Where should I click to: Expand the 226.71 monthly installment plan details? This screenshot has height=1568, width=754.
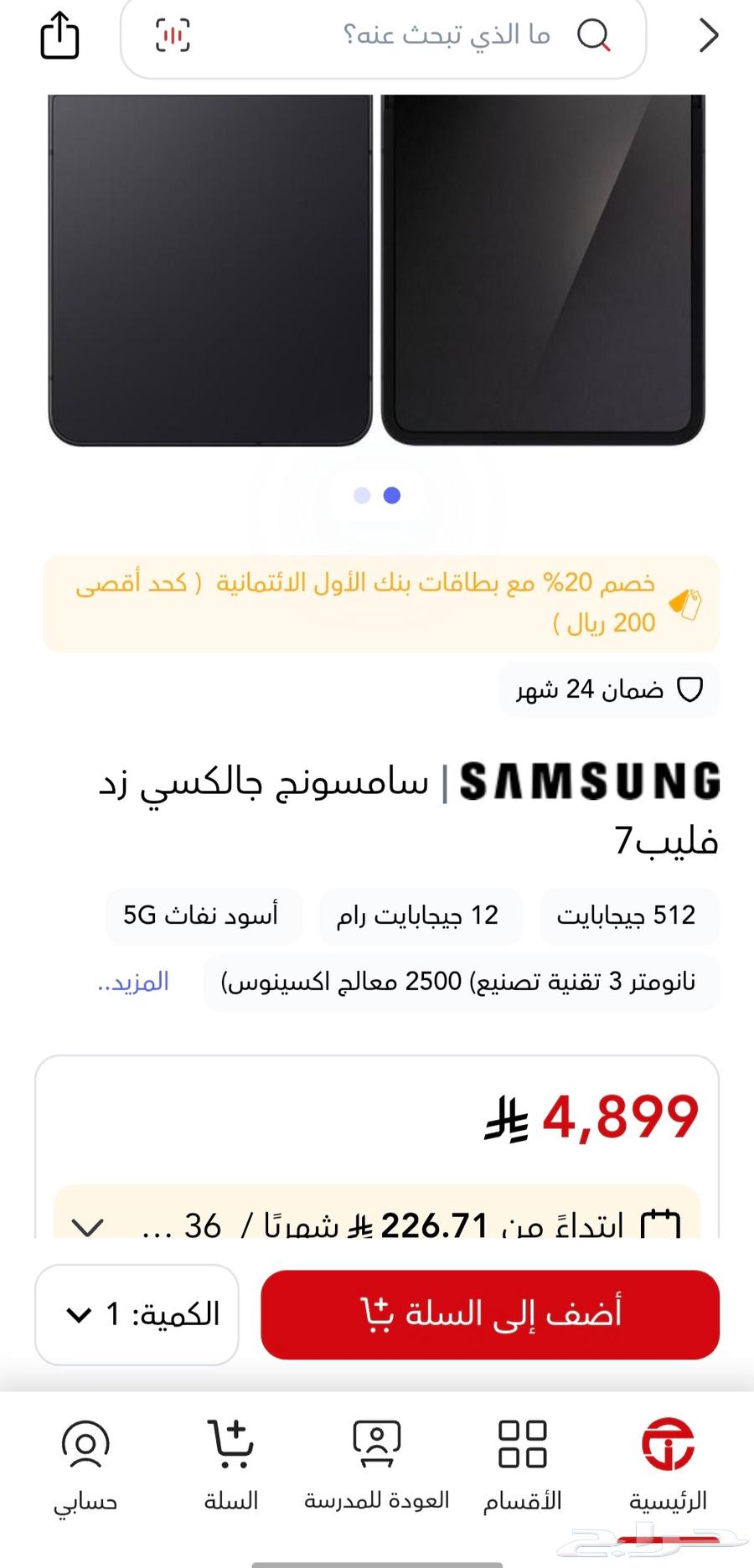click(87, 1225)
